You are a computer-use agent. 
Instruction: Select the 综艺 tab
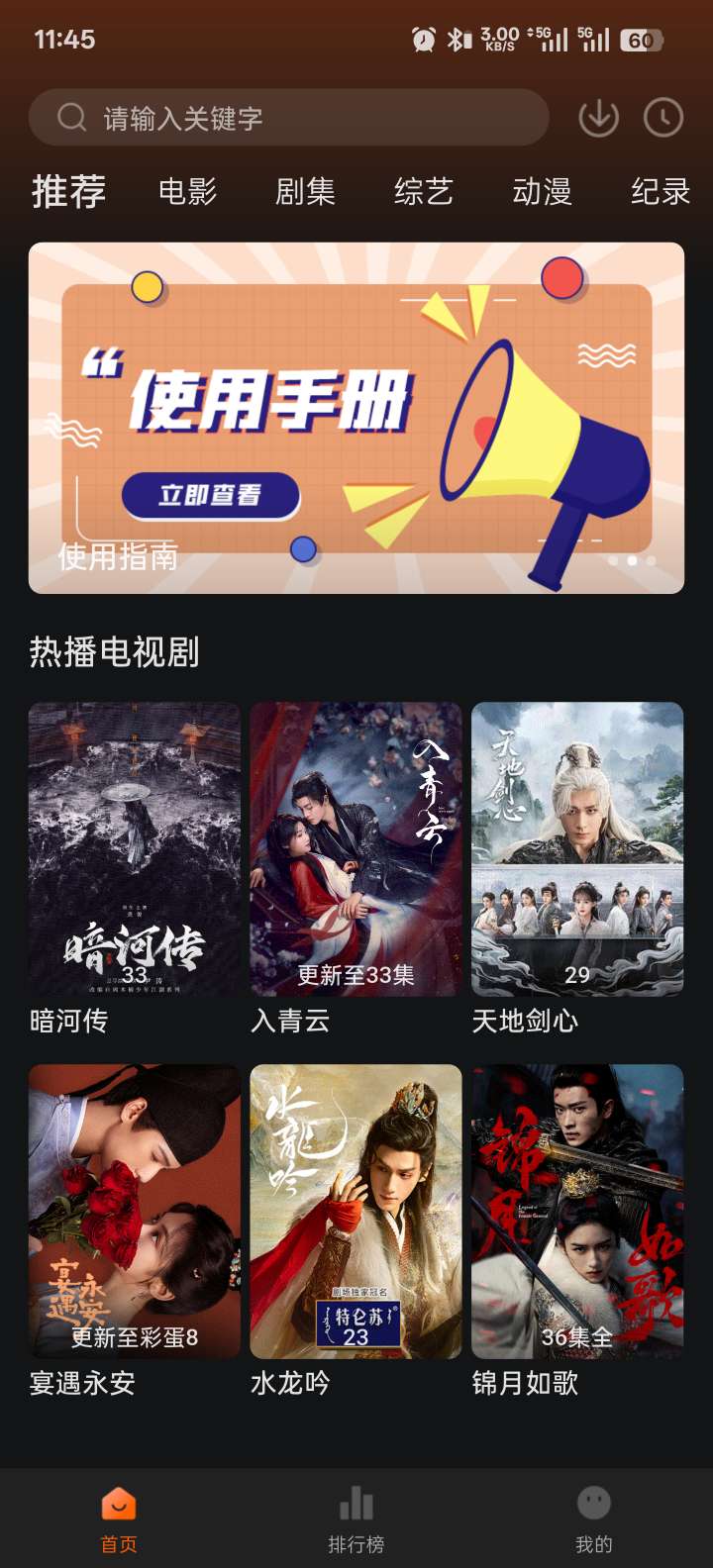(424, 191)
